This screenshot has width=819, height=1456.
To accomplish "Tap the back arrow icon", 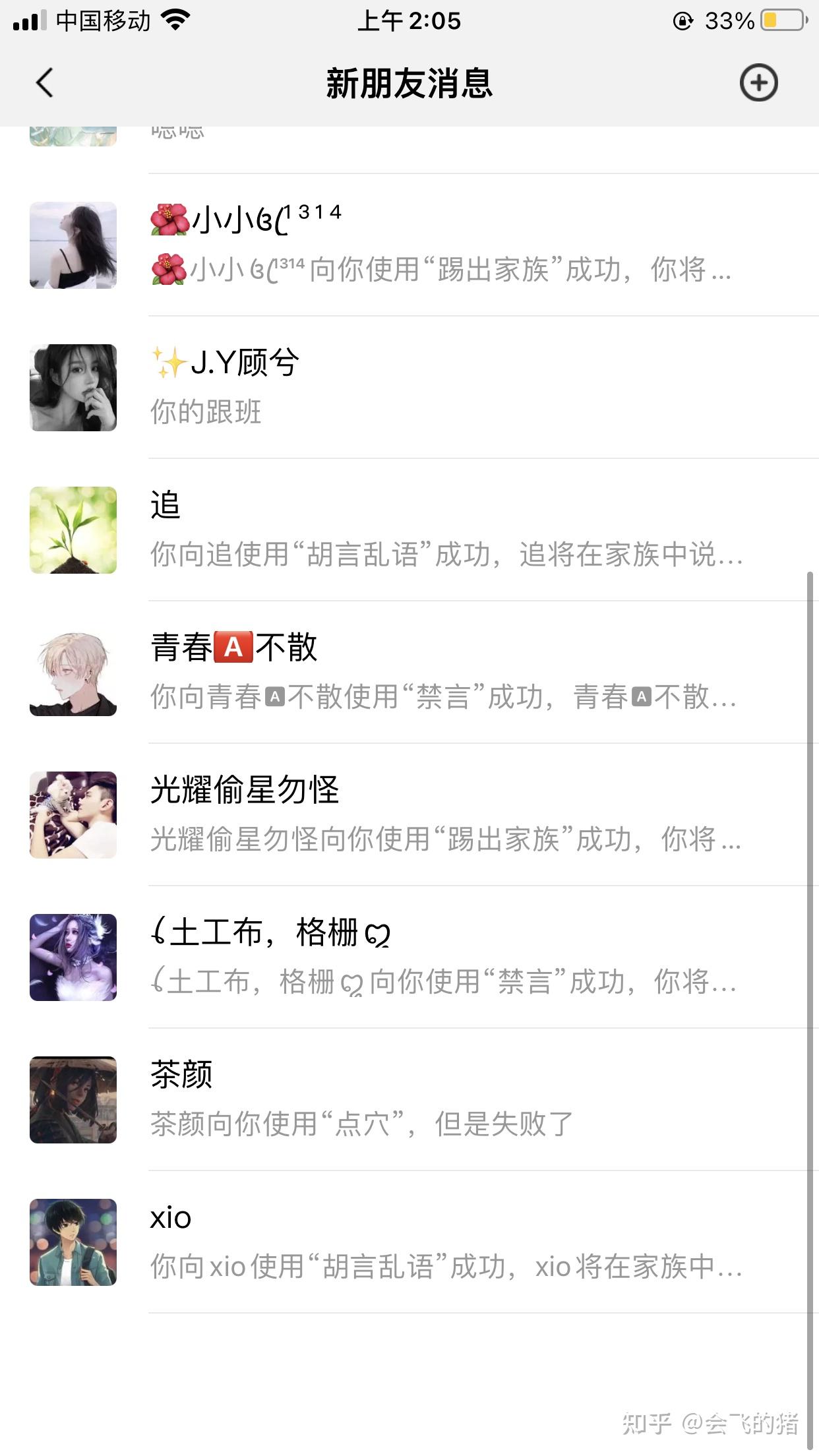I will coord(44,82).
